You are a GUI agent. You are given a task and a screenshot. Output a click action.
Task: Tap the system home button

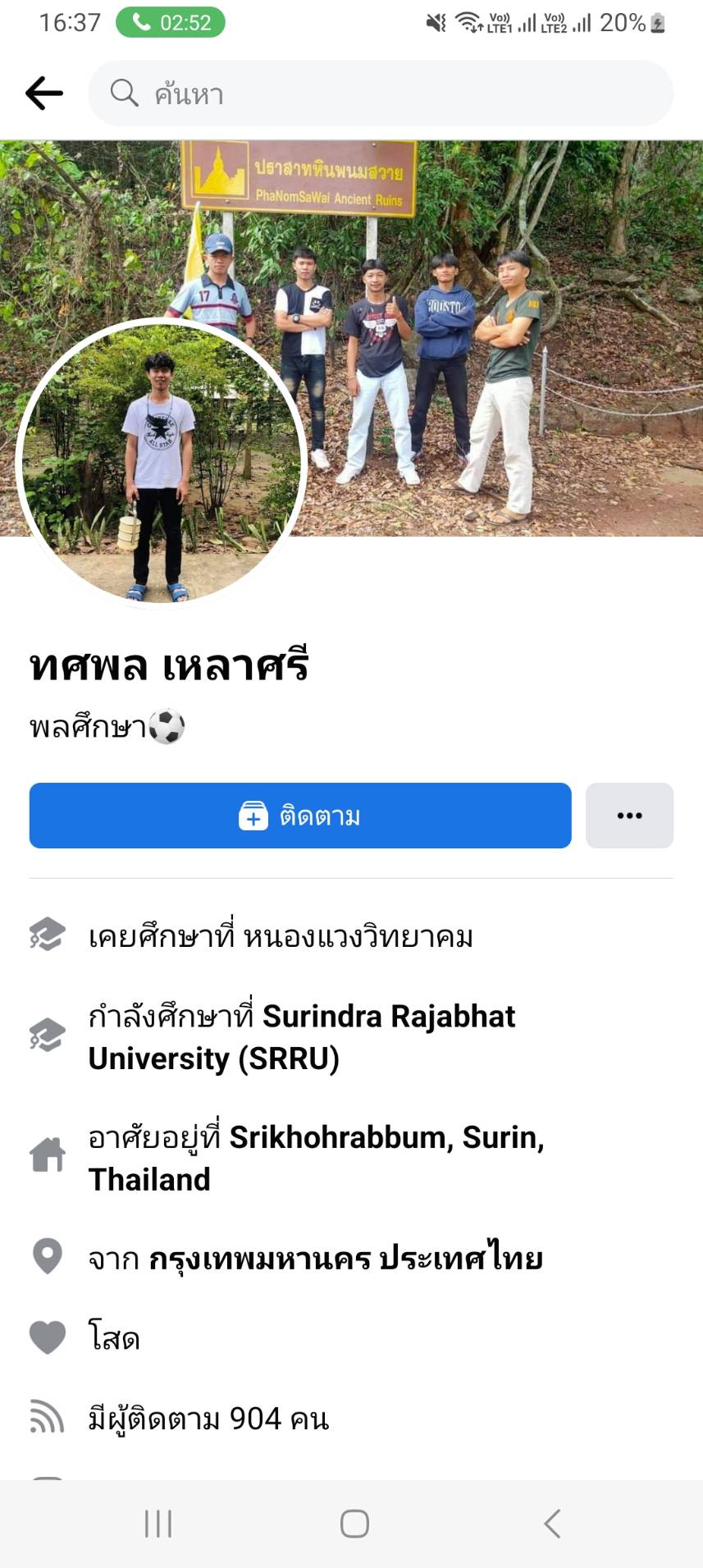pyautogui.click(x=354, y=1524)
